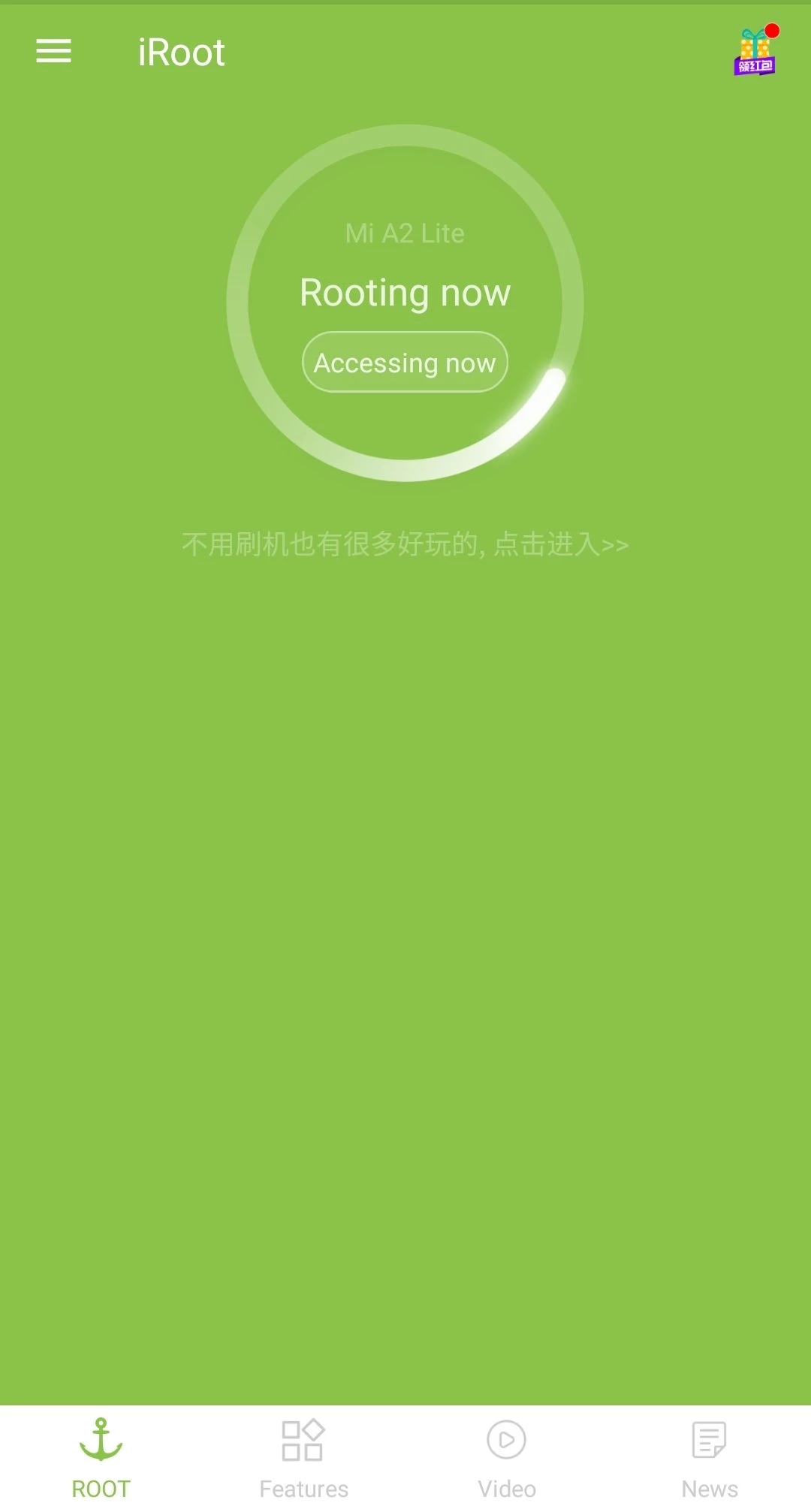Open the Chinese promo link below the circle
Screen dimensions: 811x1512
405,544
